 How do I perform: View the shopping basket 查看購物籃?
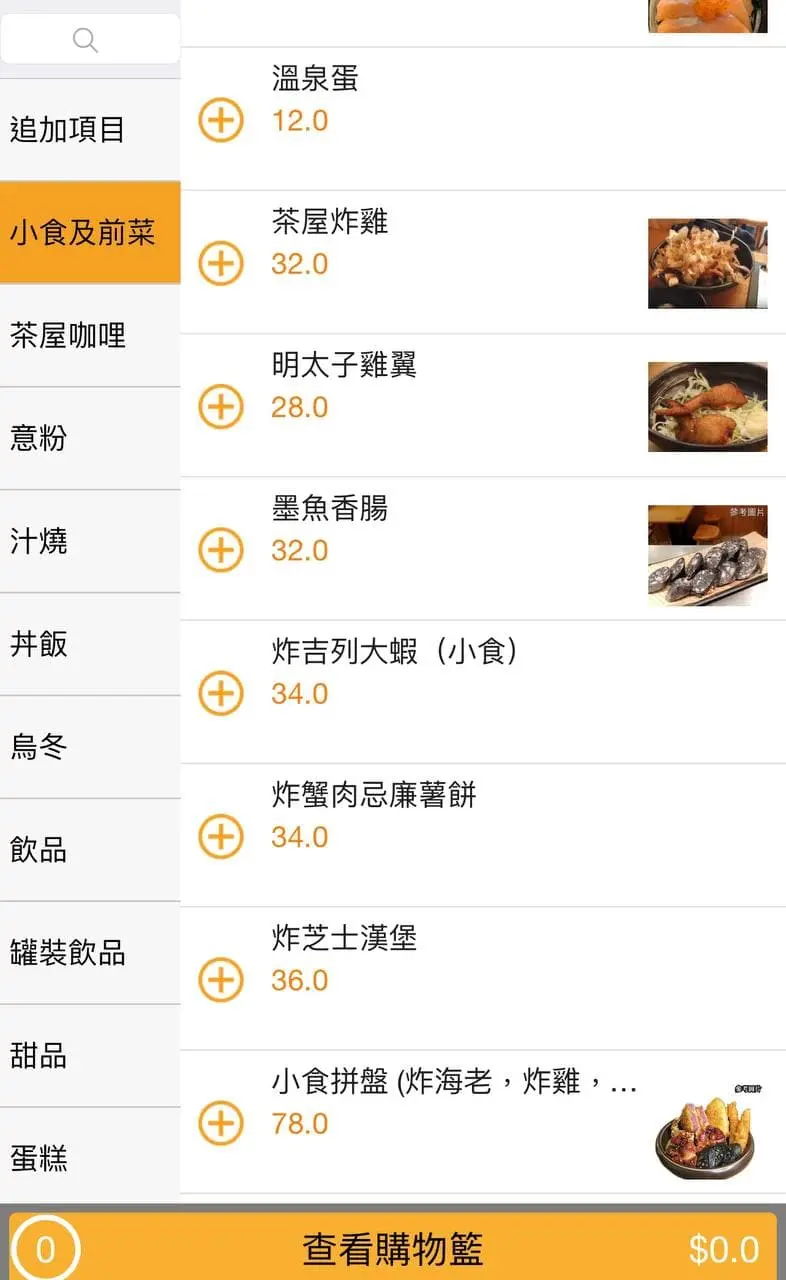click(x=393, y=1249)
